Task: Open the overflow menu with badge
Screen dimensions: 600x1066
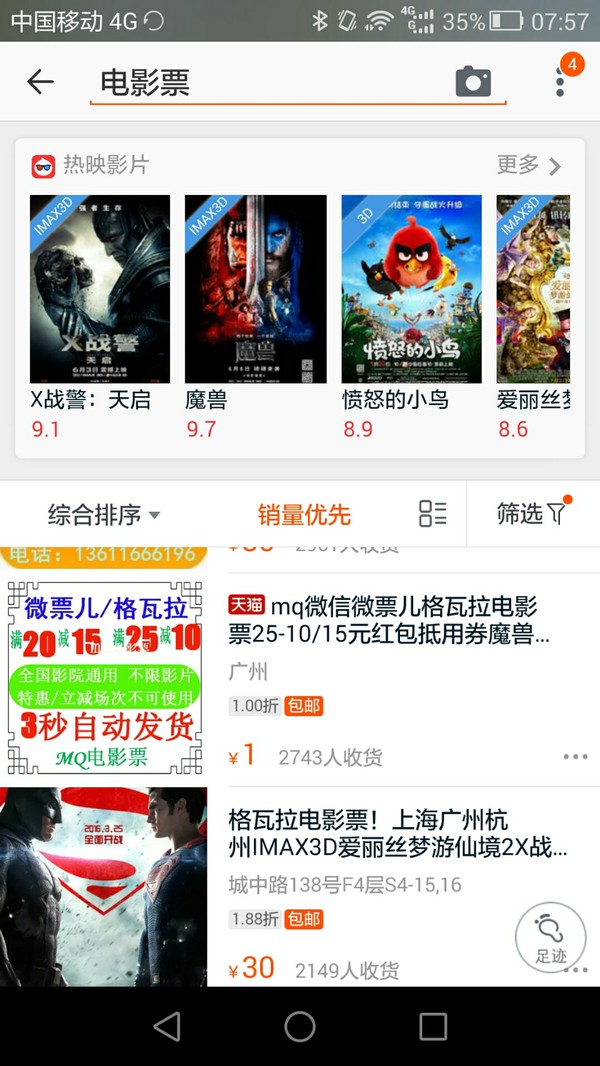Action: coord(562,80)
